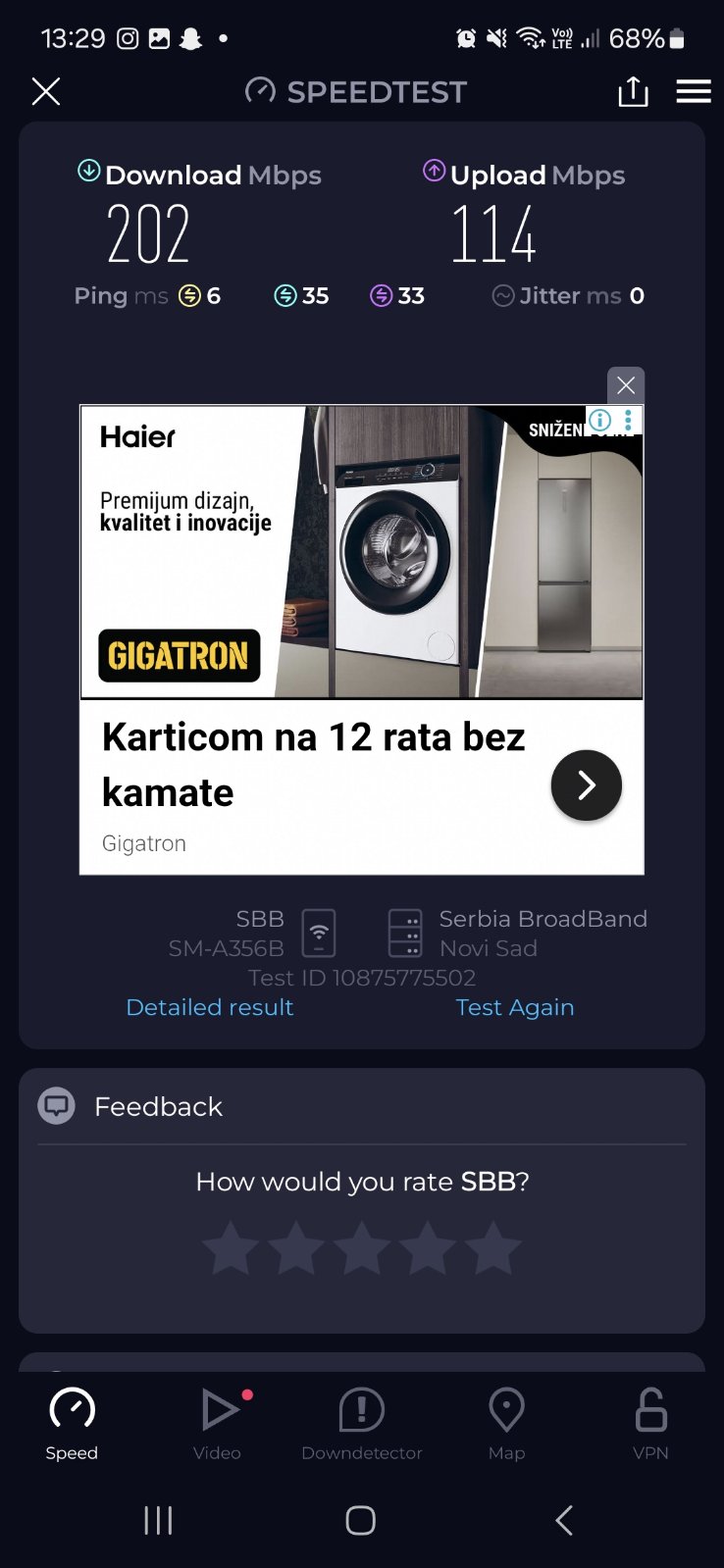Open the ad info icon
Image resolution: width=724 pixels, height=1568 pixels.
[599, 421]
